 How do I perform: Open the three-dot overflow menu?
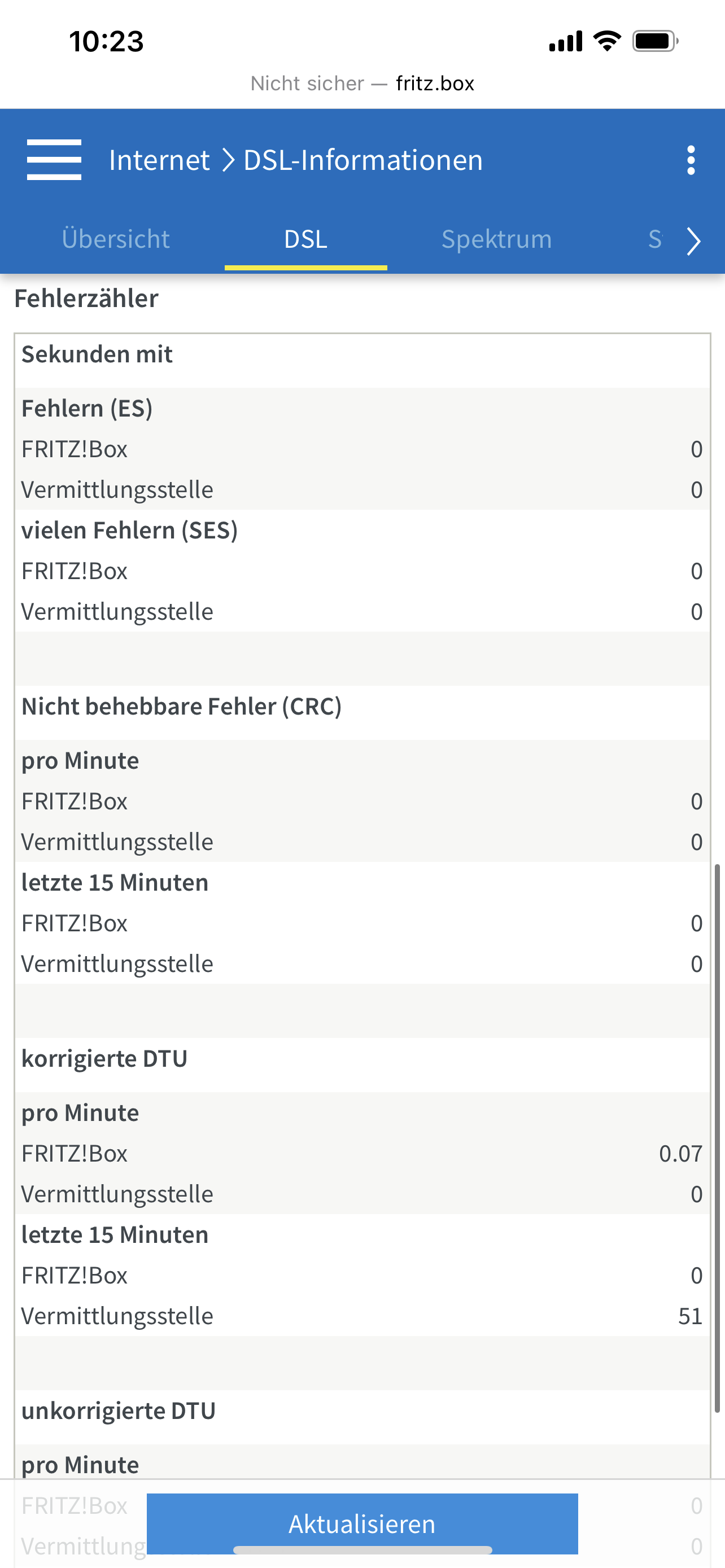691,160
